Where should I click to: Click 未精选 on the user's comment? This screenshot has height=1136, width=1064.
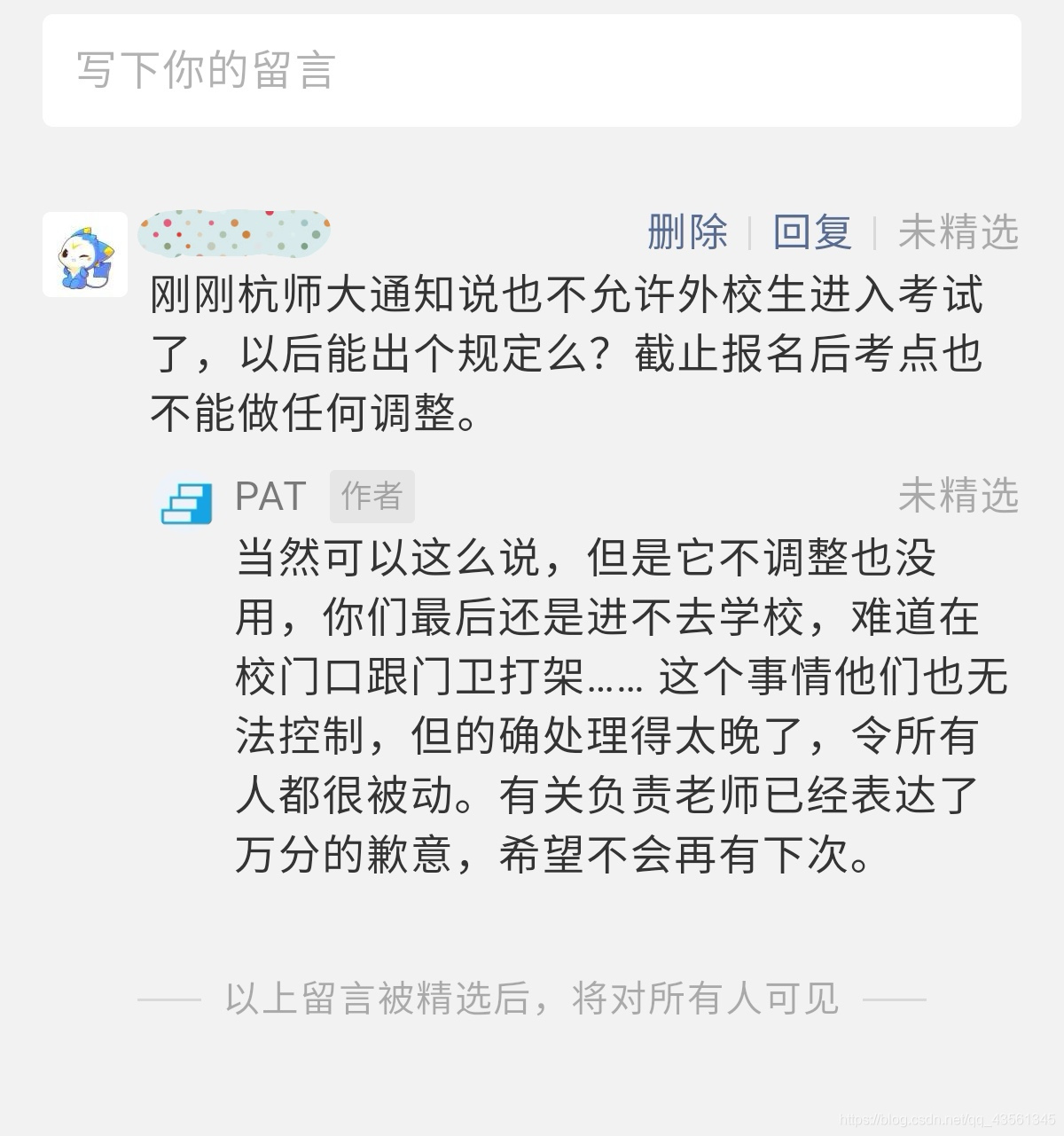958,232
